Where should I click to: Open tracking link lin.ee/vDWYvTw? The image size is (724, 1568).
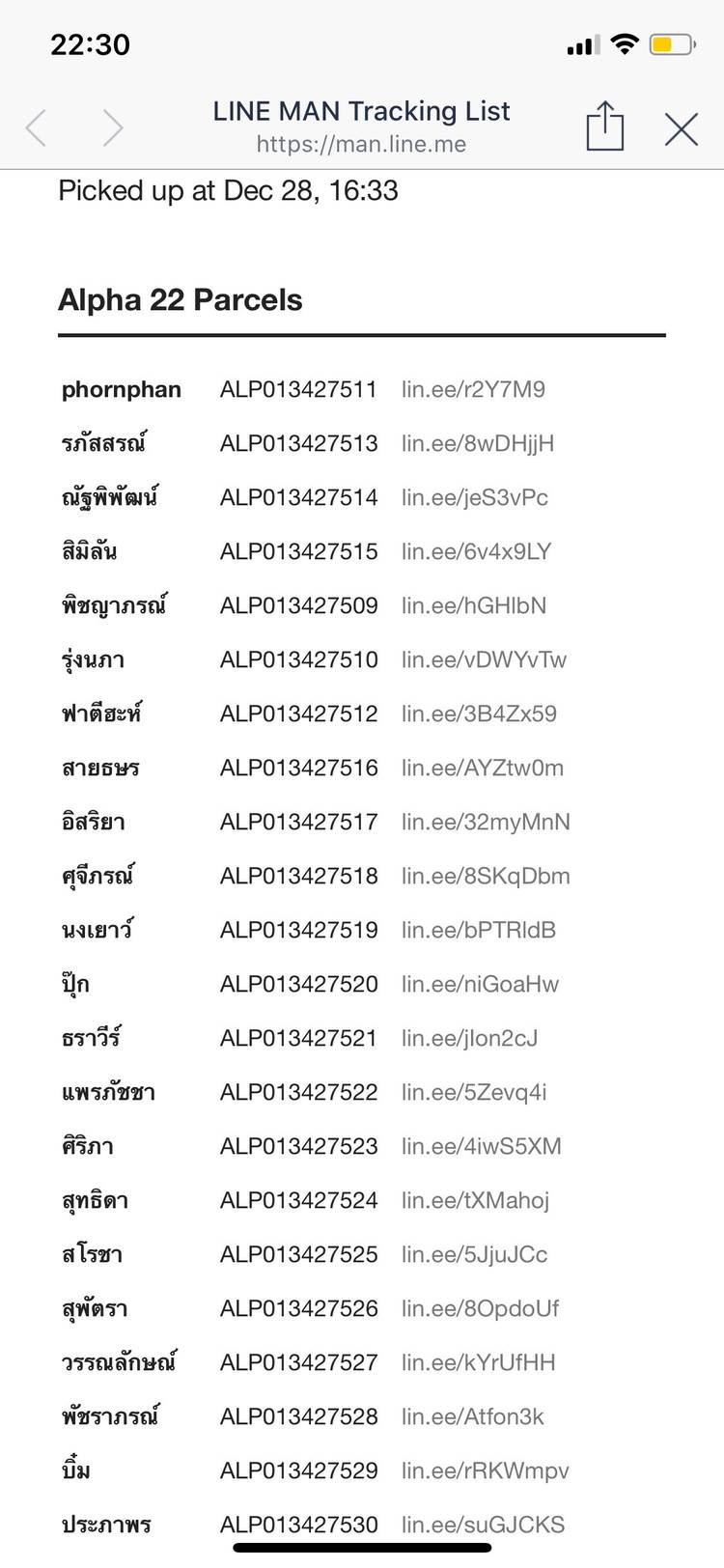point(484,660)
